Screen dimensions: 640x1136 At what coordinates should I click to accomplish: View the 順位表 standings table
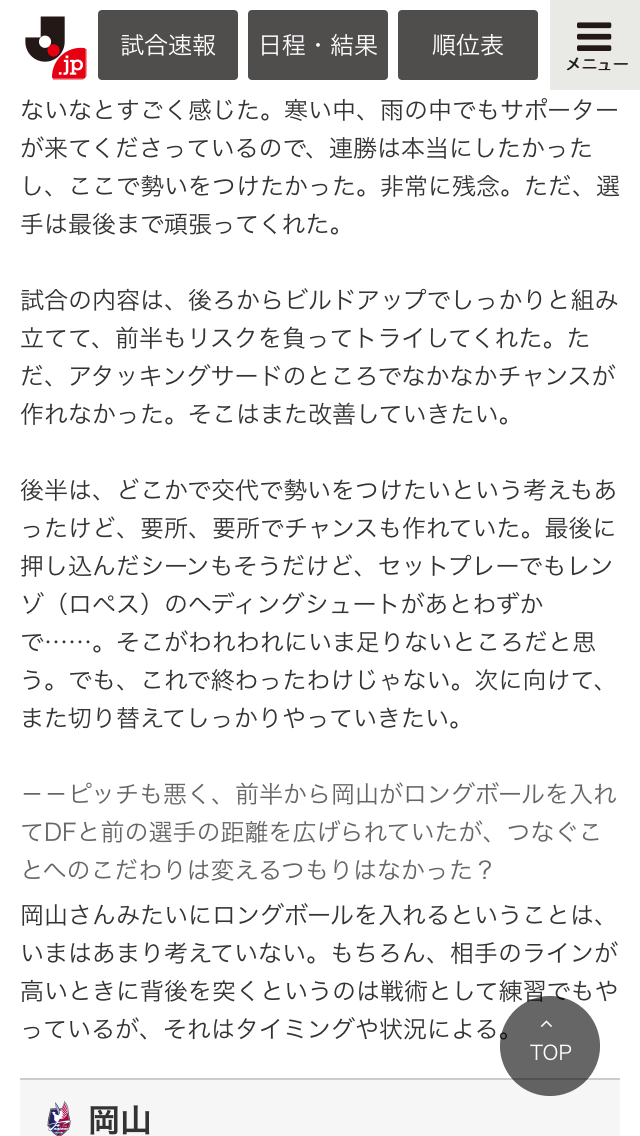pos(468,45)
